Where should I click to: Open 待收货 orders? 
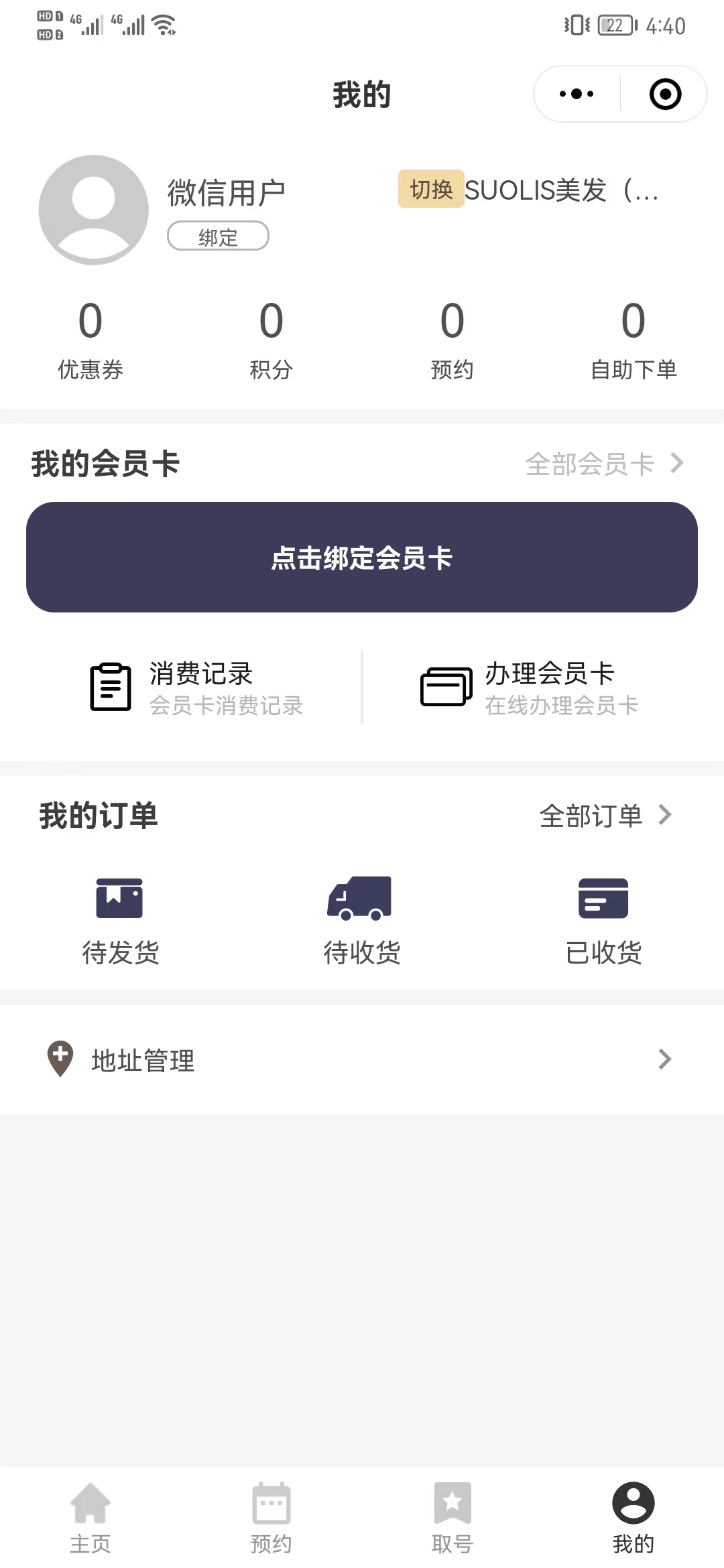coord(362,921)
